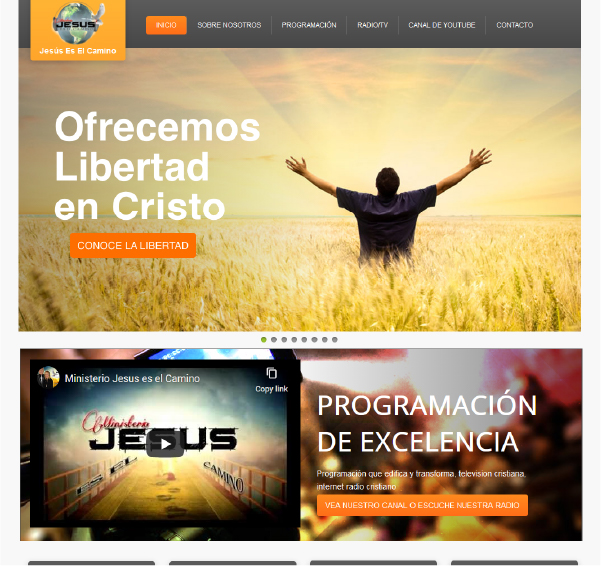Image resolution: width=601 pixels, height=566 pixels.
Task: Copy the video link
Action: click(x=271, y=378)
